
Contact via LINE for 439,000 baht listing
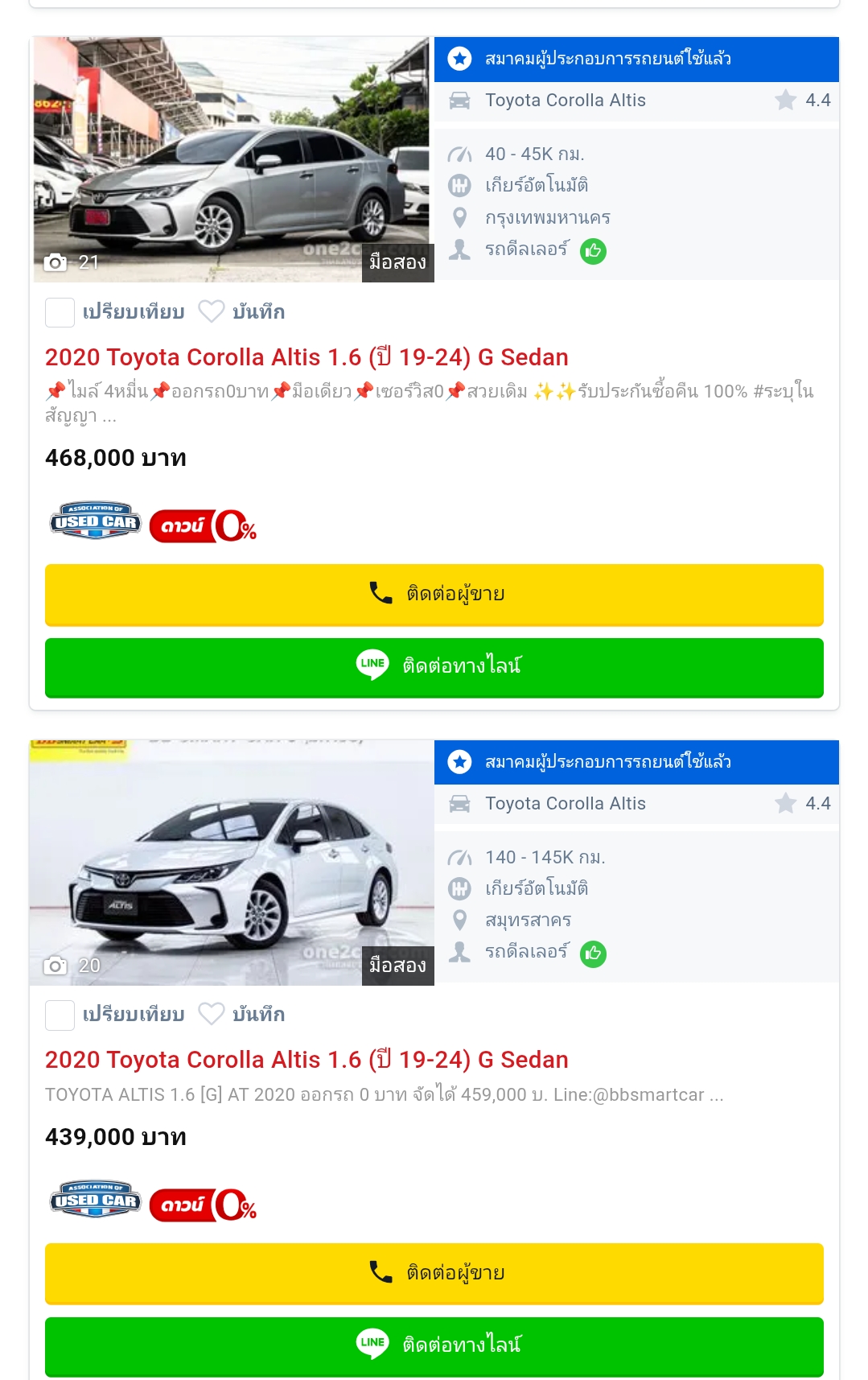pos(434,1345)
